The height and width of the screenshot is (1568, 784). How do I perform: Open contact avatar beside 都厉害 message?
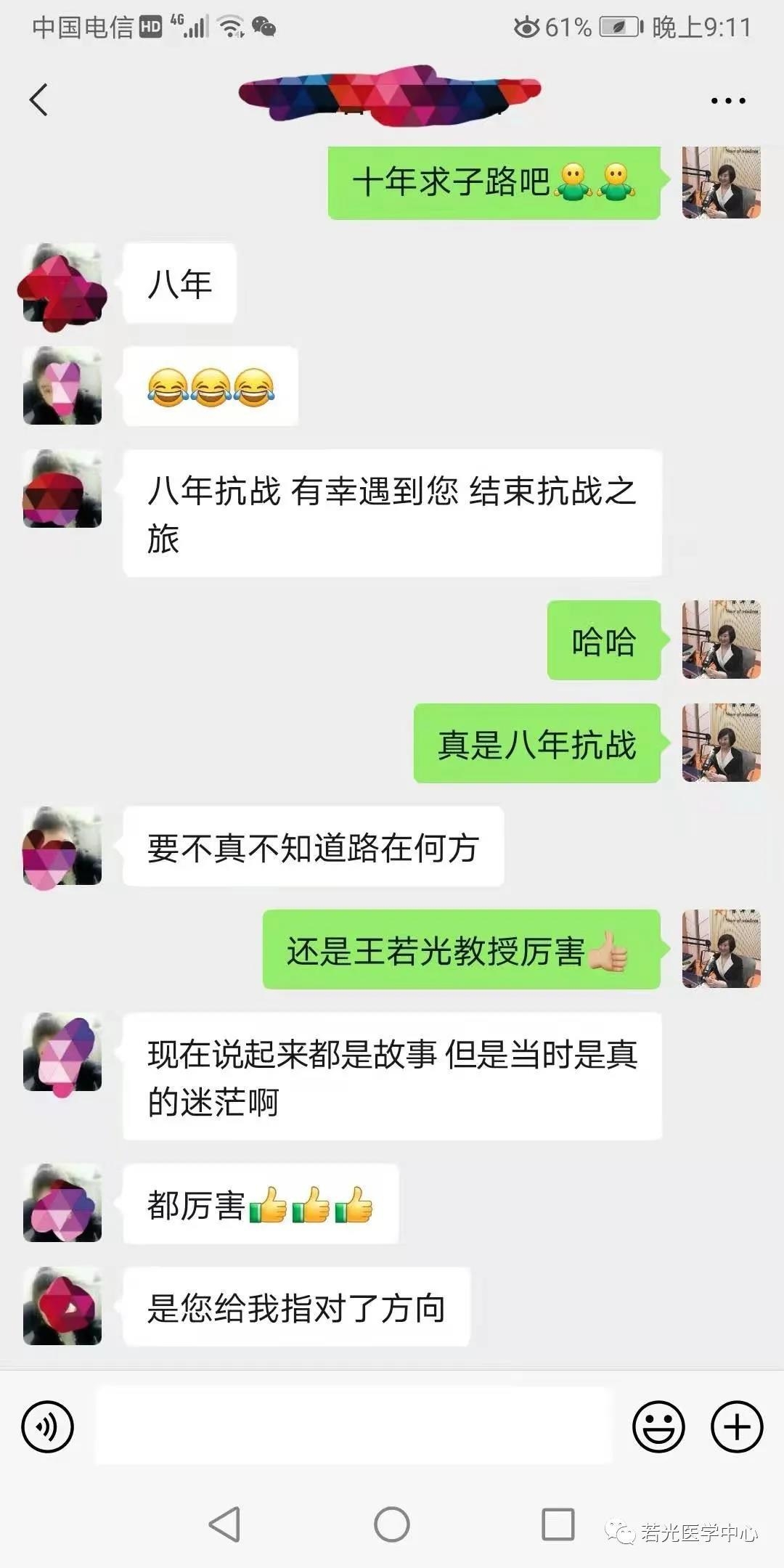pyautogui.click(x=62, y=1204)
